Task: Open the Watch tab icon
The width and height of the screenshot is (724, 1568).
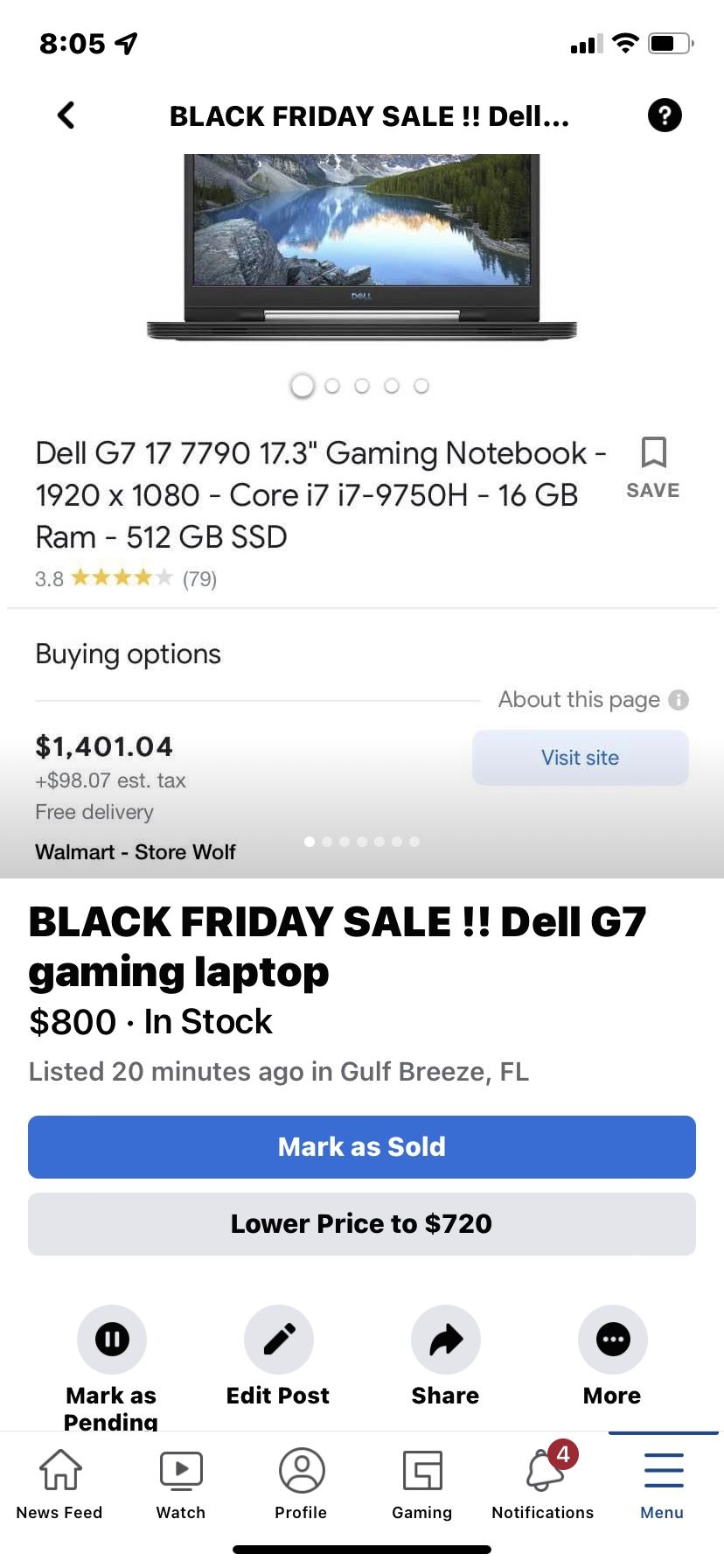Action: [180, 1468]
